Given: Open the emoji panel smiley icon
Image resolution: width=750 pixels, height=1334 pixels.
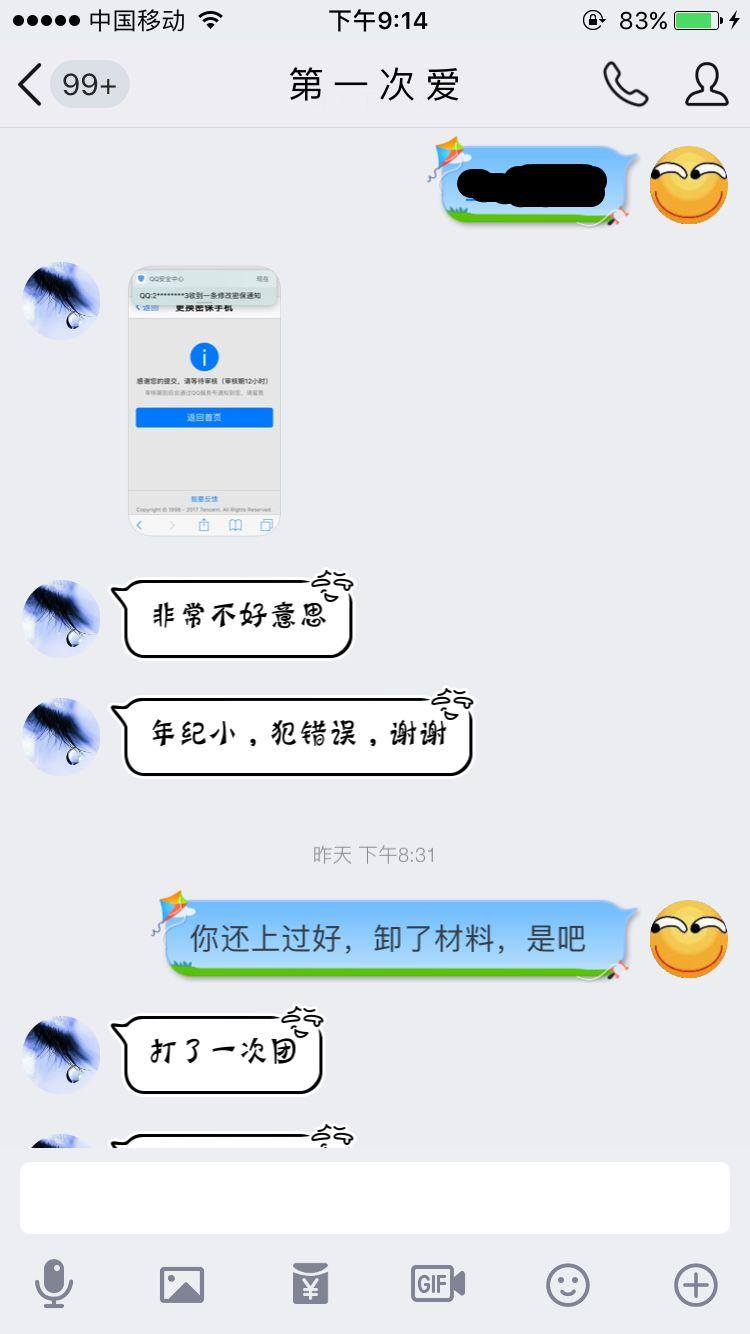Looking at the screenshot, I should point(567,1285).
